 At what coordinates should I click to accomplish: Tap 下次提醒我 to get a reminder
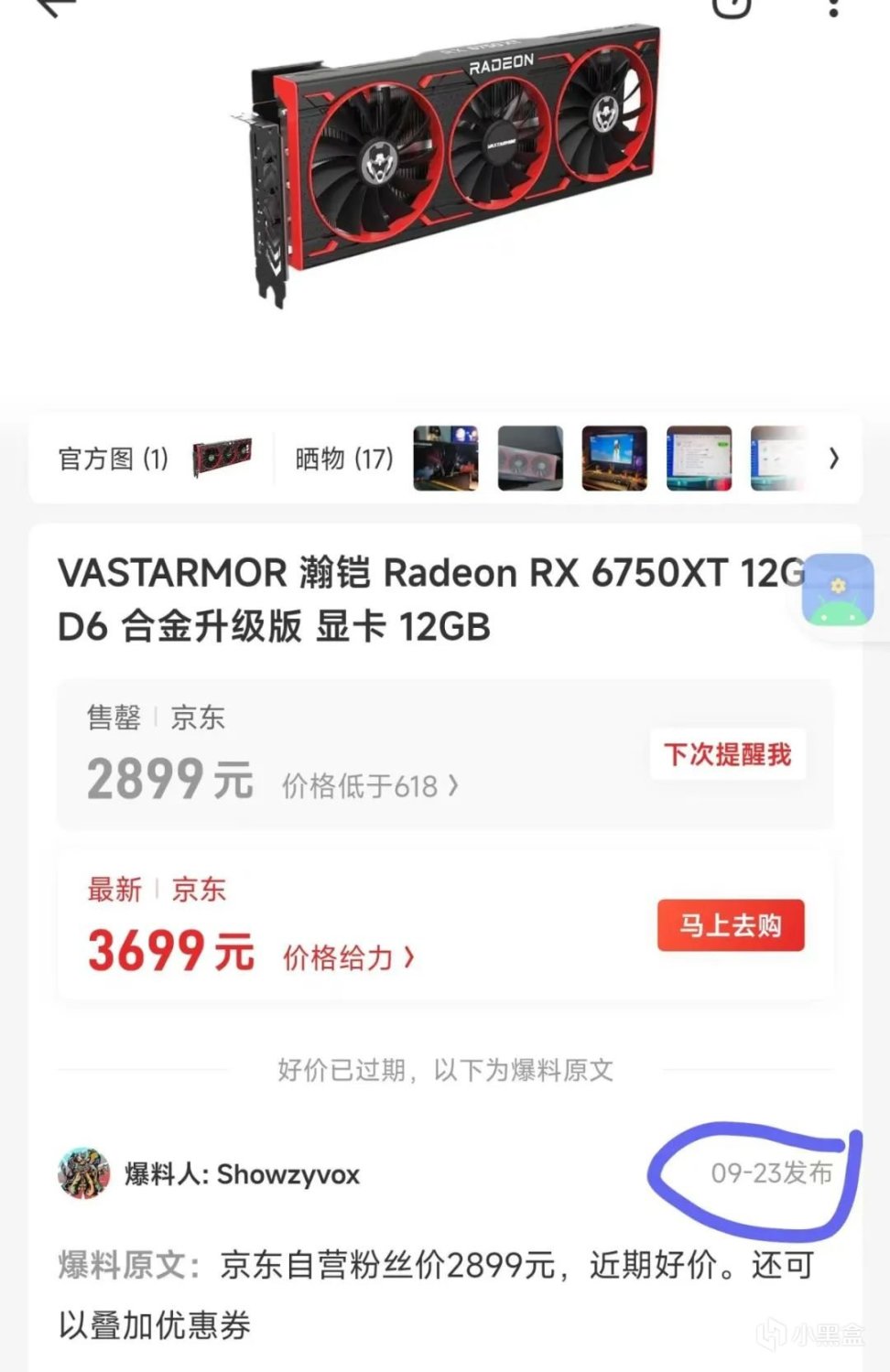728,754
